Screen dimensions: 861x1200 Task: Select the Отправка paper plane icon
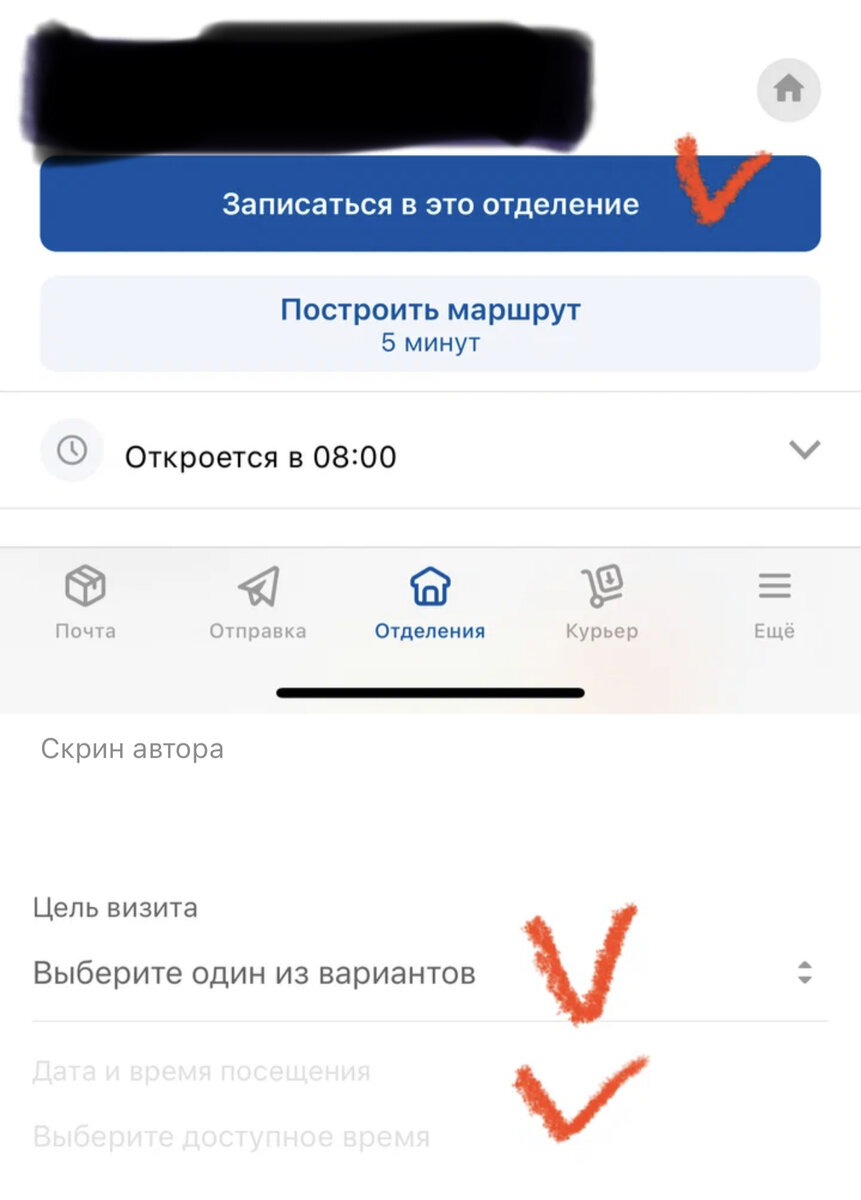(258, 586)
